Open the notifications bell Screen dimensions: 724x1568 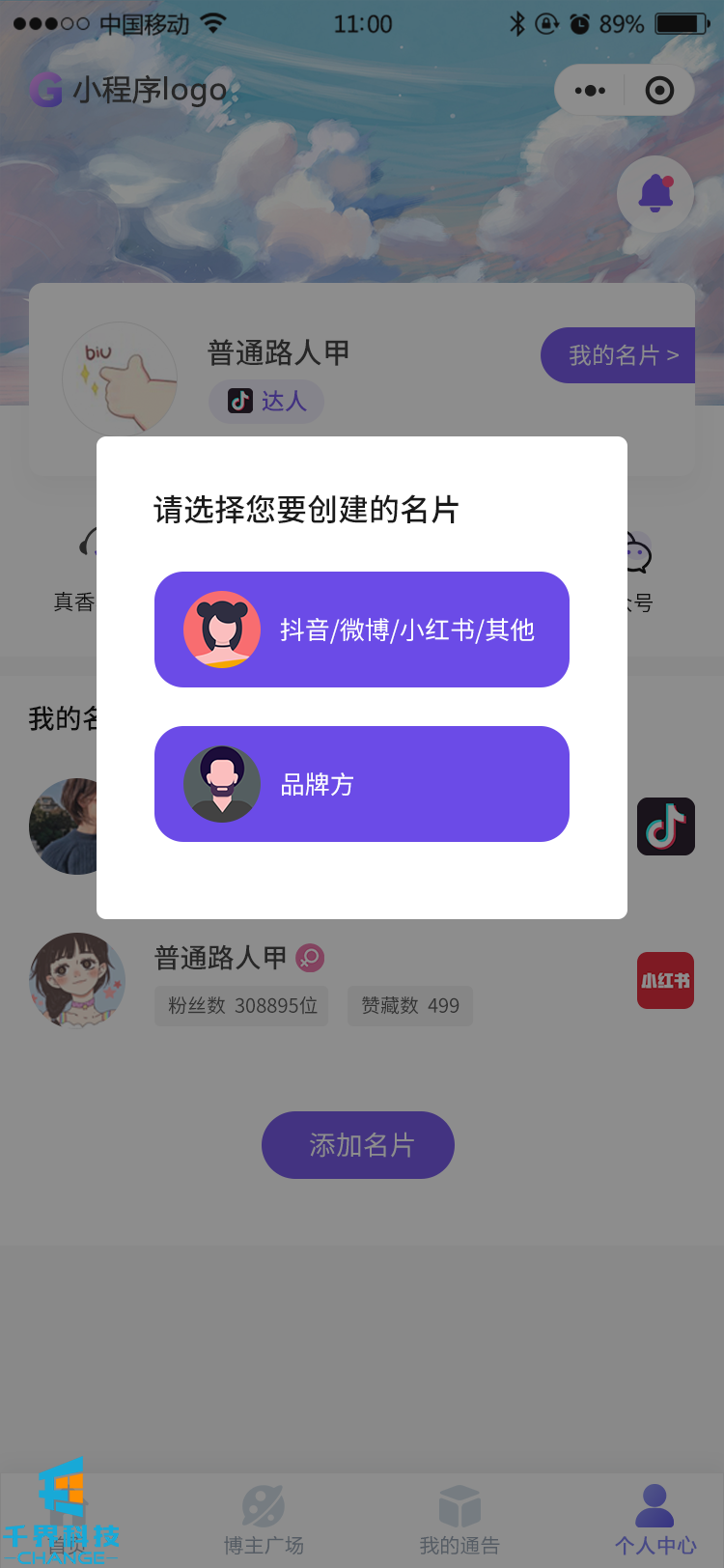click(x=655, y=194)
